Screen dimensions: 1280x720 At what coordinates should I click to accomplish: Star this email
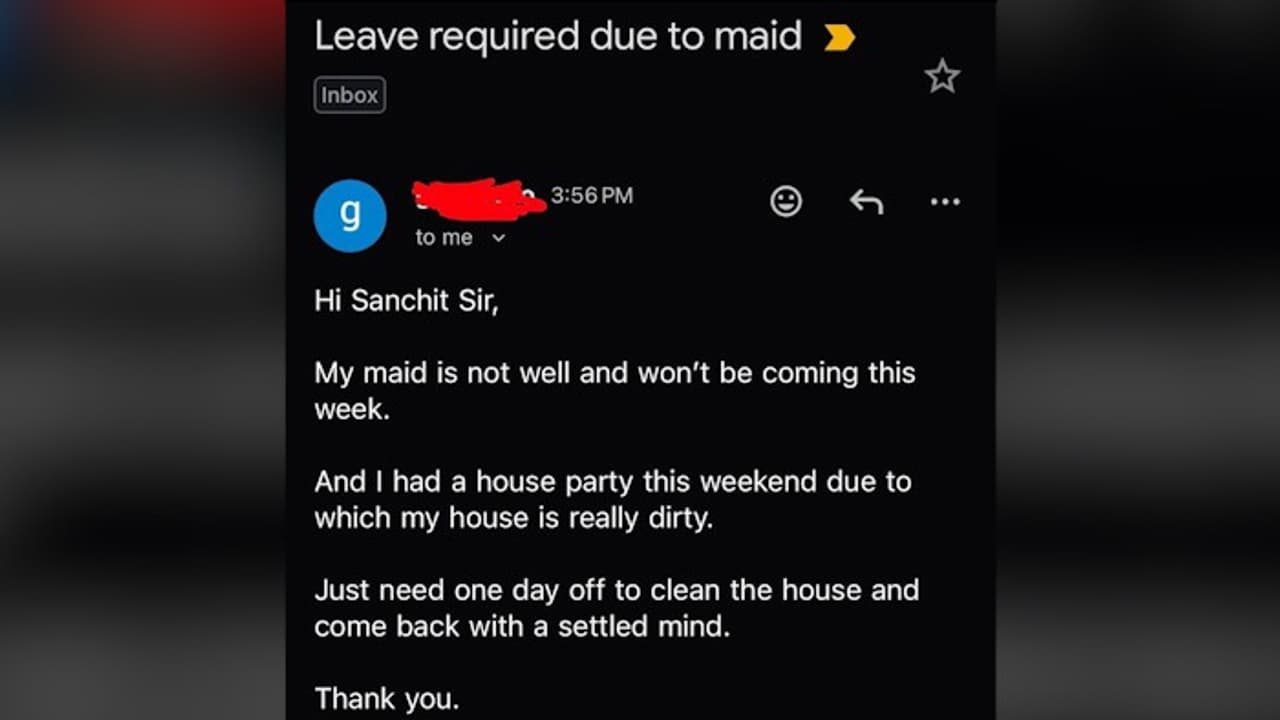click(942, 76)
